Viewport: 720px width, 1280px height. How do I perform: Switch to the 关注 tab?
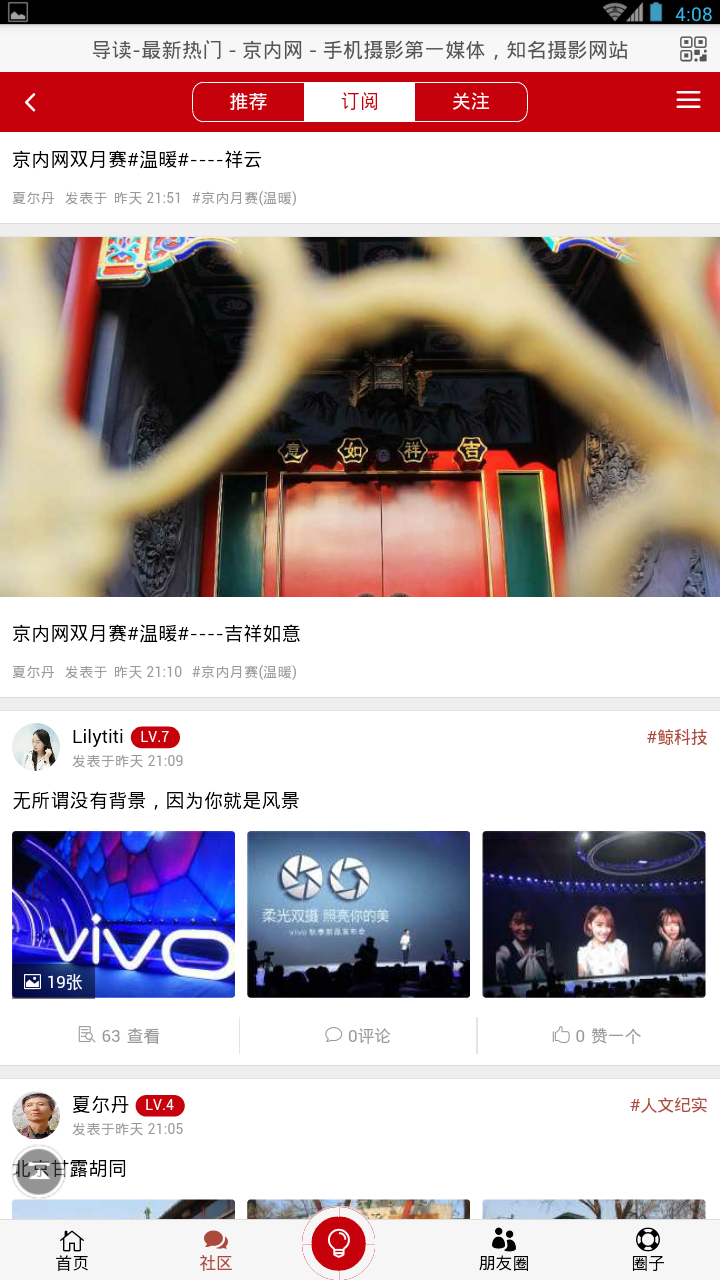click(470, 102)
